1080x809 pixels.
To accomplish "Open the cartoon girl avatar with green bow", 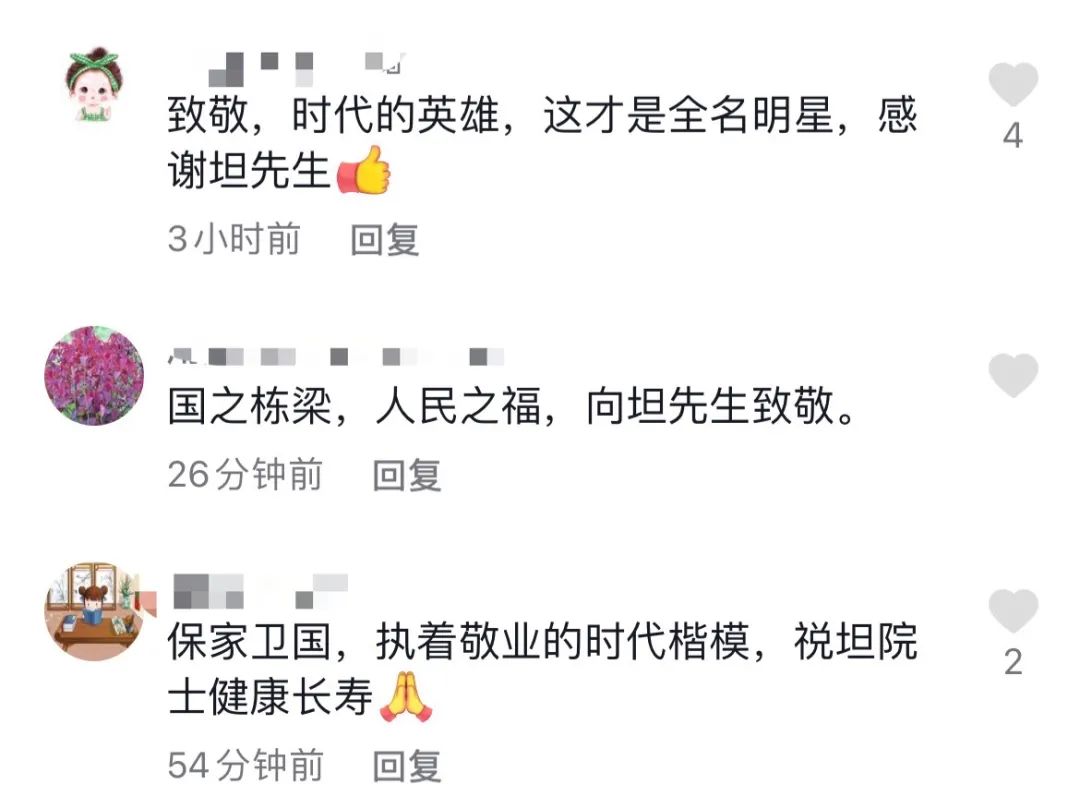I will click(94, 85).
